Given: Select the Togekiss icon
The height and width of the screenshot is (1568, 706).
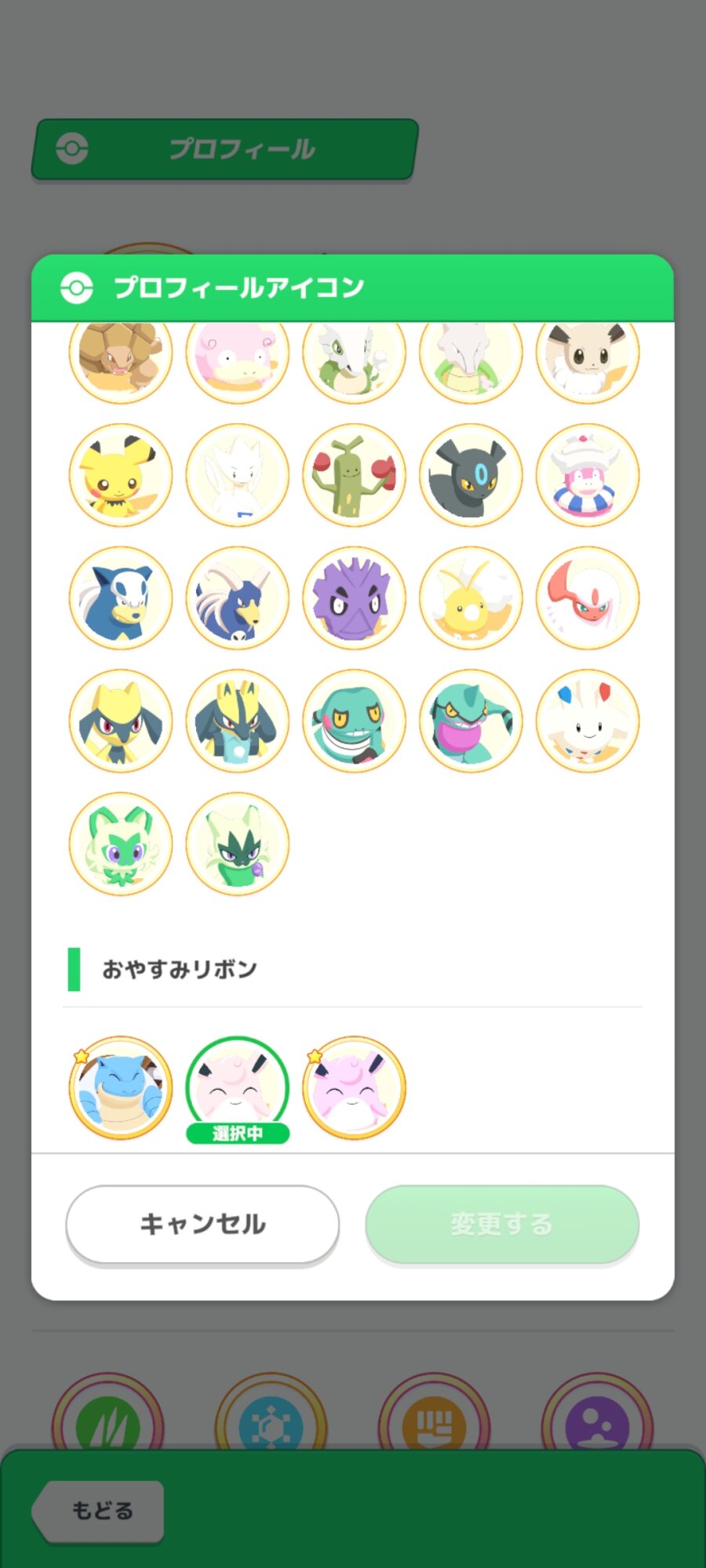Looking at the screenshot, I should [x=588, y=720].
